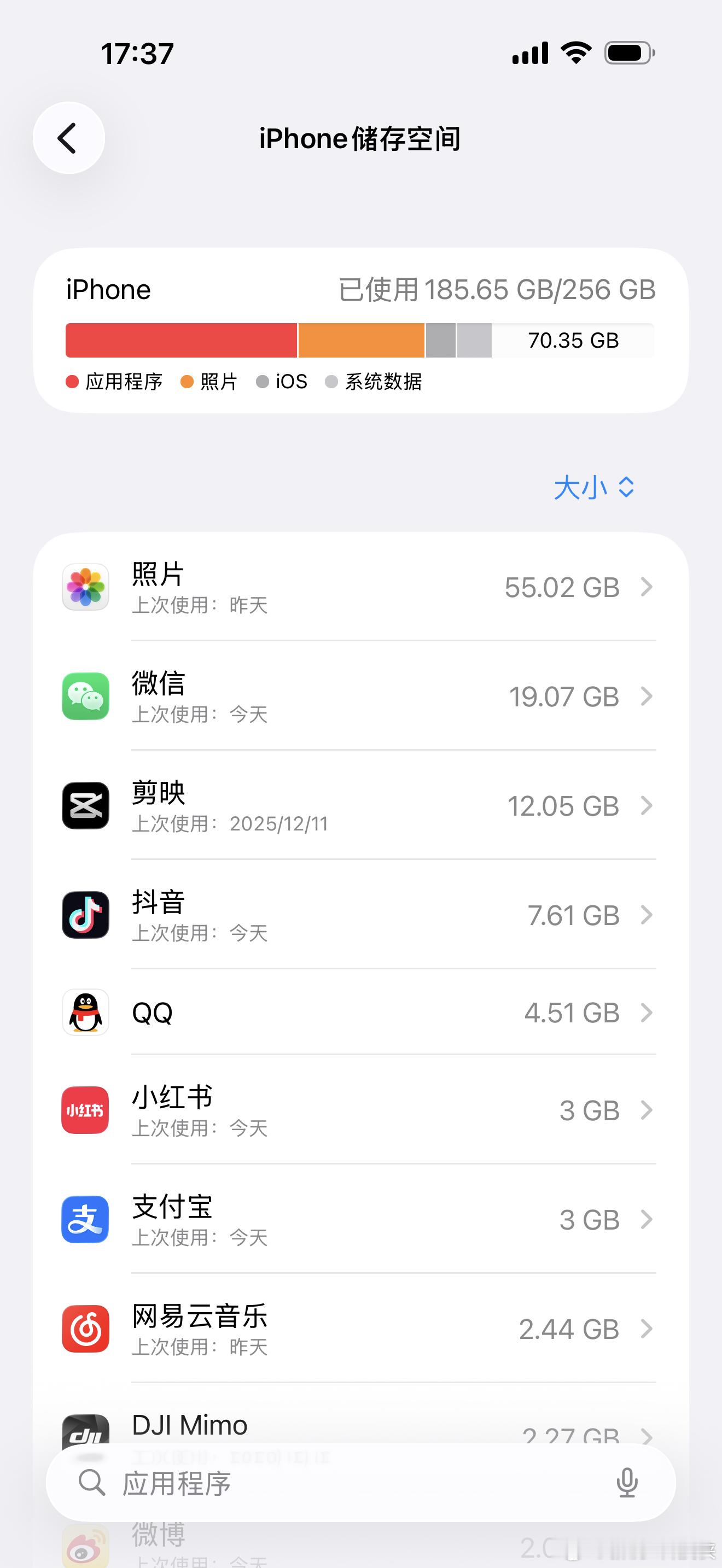Expand 支付宝 details with its chevron
The image size is (722, 1568).
coord(647,1219)
